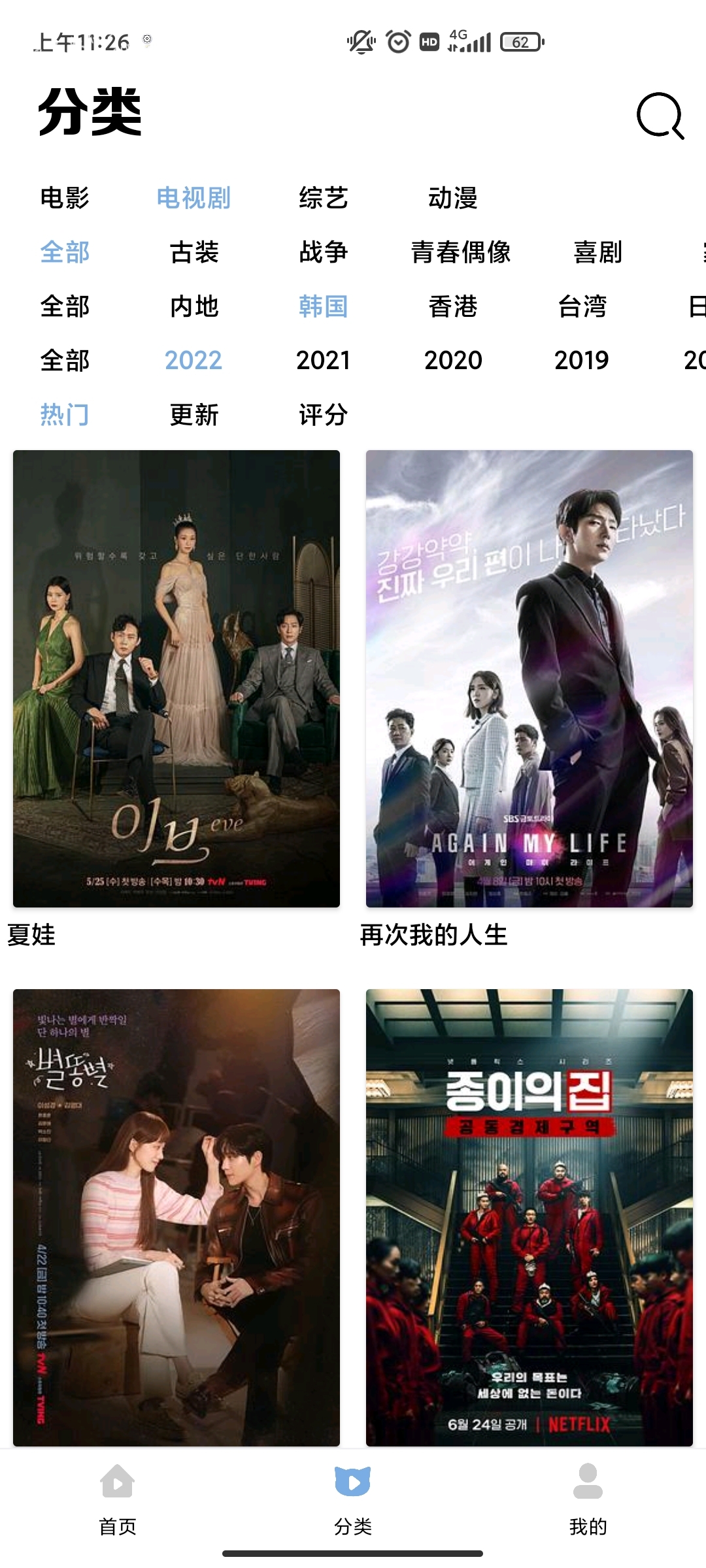The height and width of the screenshot is (1568, 706).
Task: Select 青春偶像 genre
Action: [461, 252]
